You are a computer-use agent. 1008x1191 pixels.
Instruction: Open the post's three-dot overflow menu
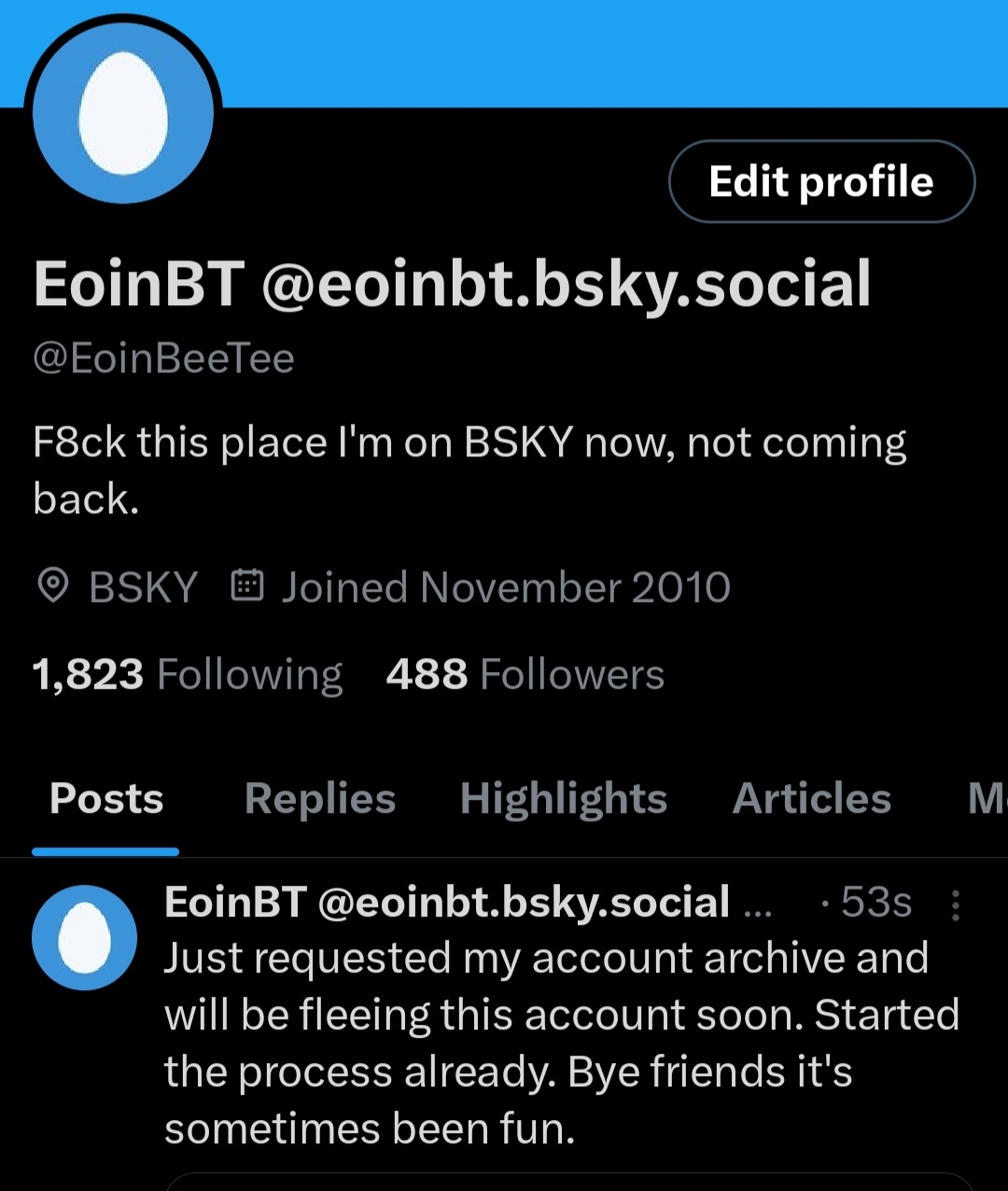[955, 904]
